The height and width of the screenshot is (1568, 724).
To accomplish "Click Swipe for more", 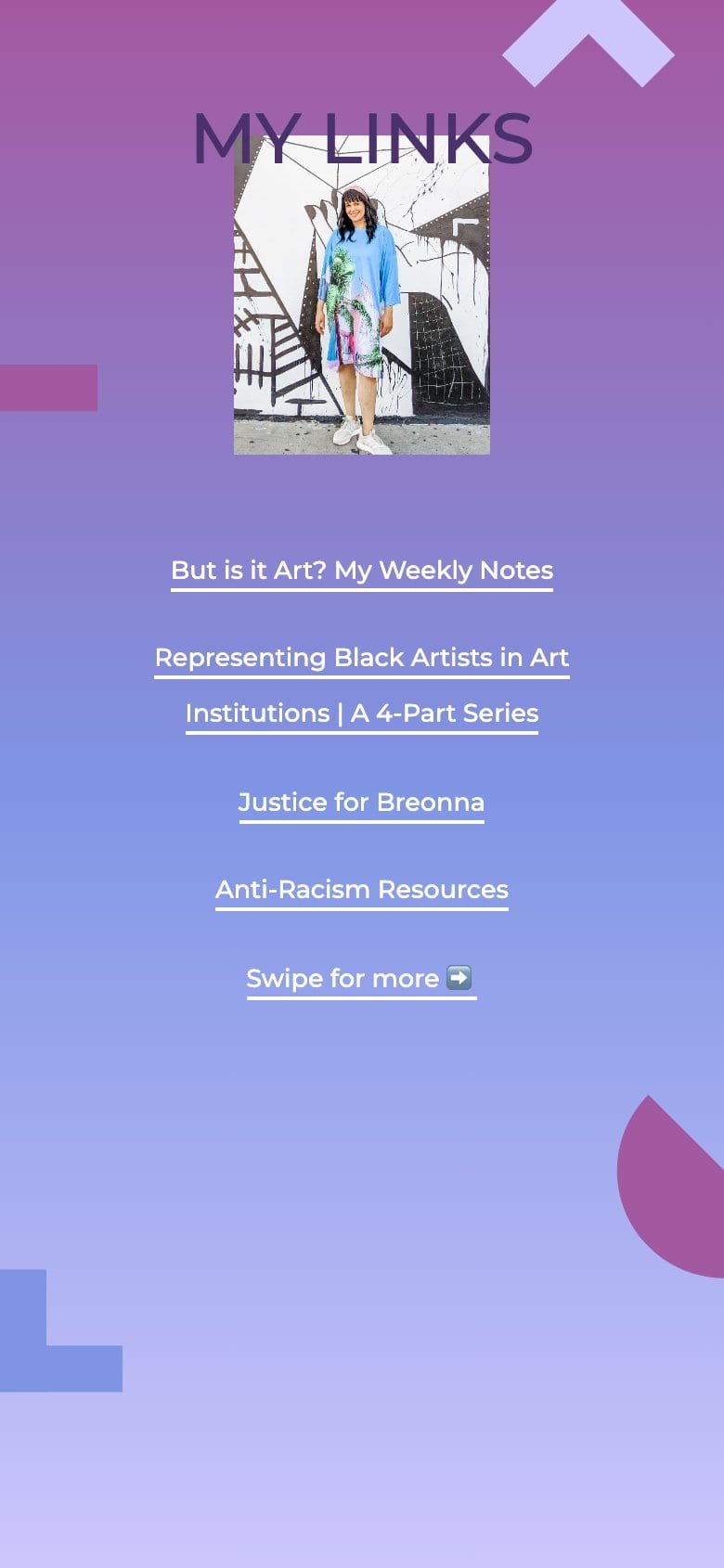I will (x=342, y=978).
